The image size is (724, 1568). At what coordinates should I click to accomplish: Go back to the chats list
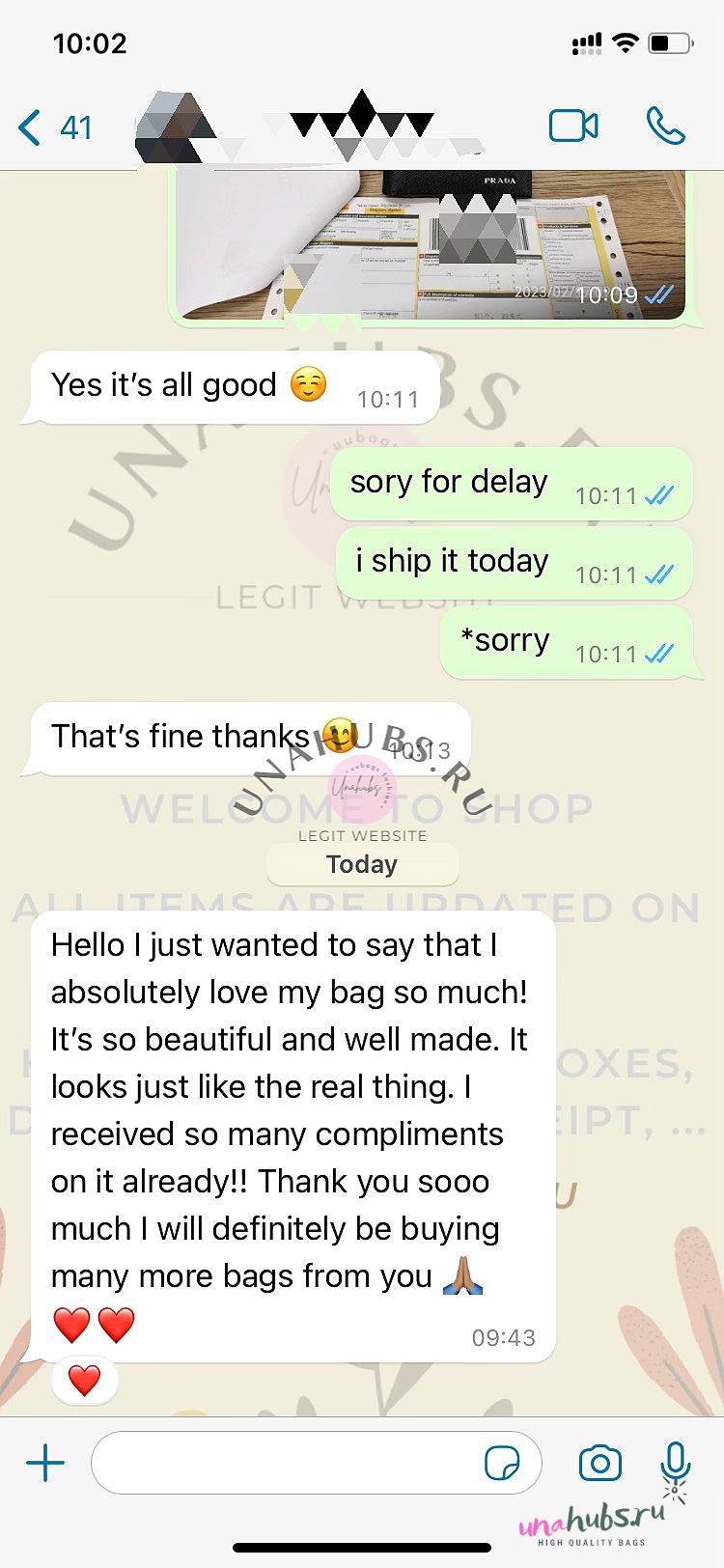tap(54, 127)
